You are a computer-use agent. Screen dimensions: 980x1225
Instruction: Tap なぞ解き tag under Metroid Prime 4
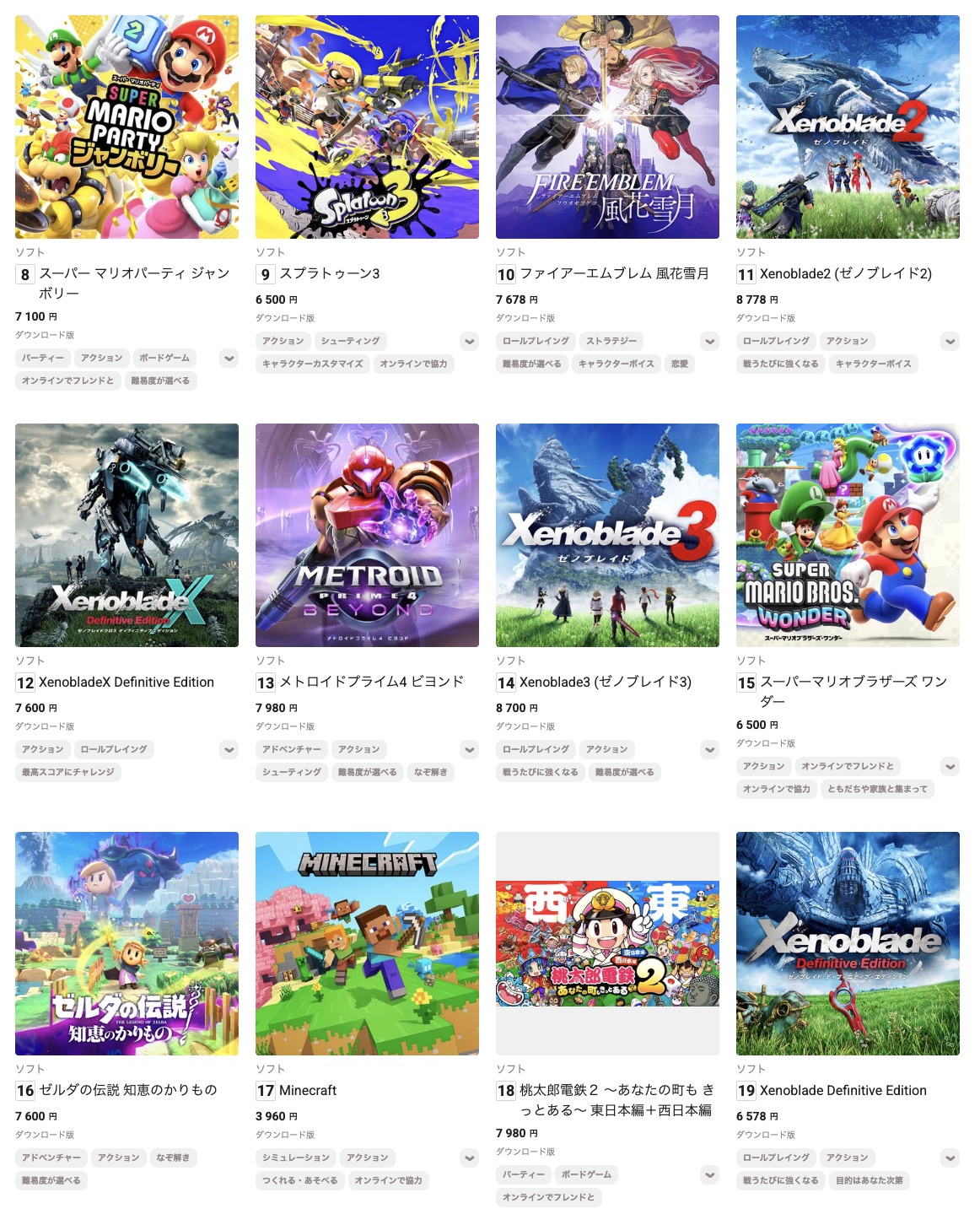[431, 772]
